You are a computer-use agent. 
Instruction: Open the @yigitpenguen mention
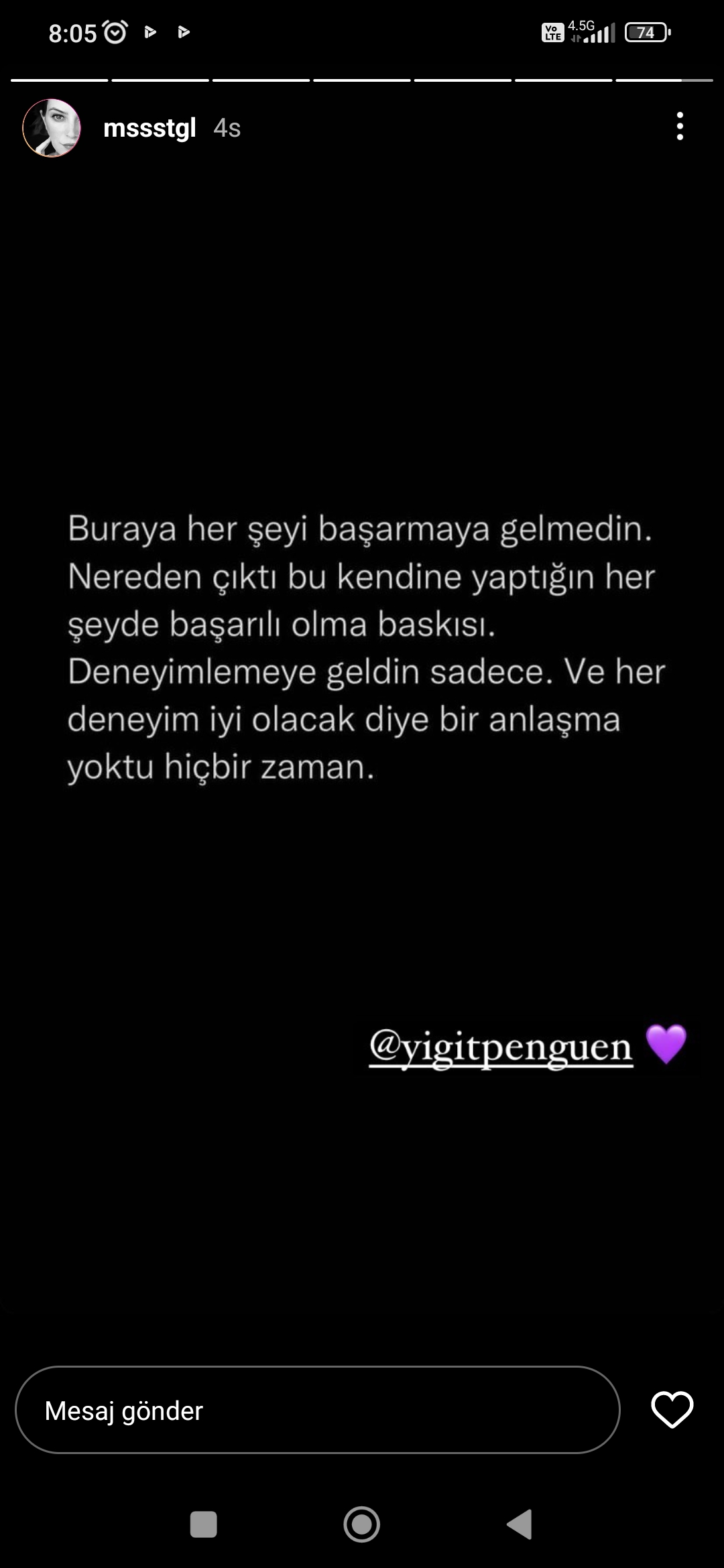point(501,1046)
